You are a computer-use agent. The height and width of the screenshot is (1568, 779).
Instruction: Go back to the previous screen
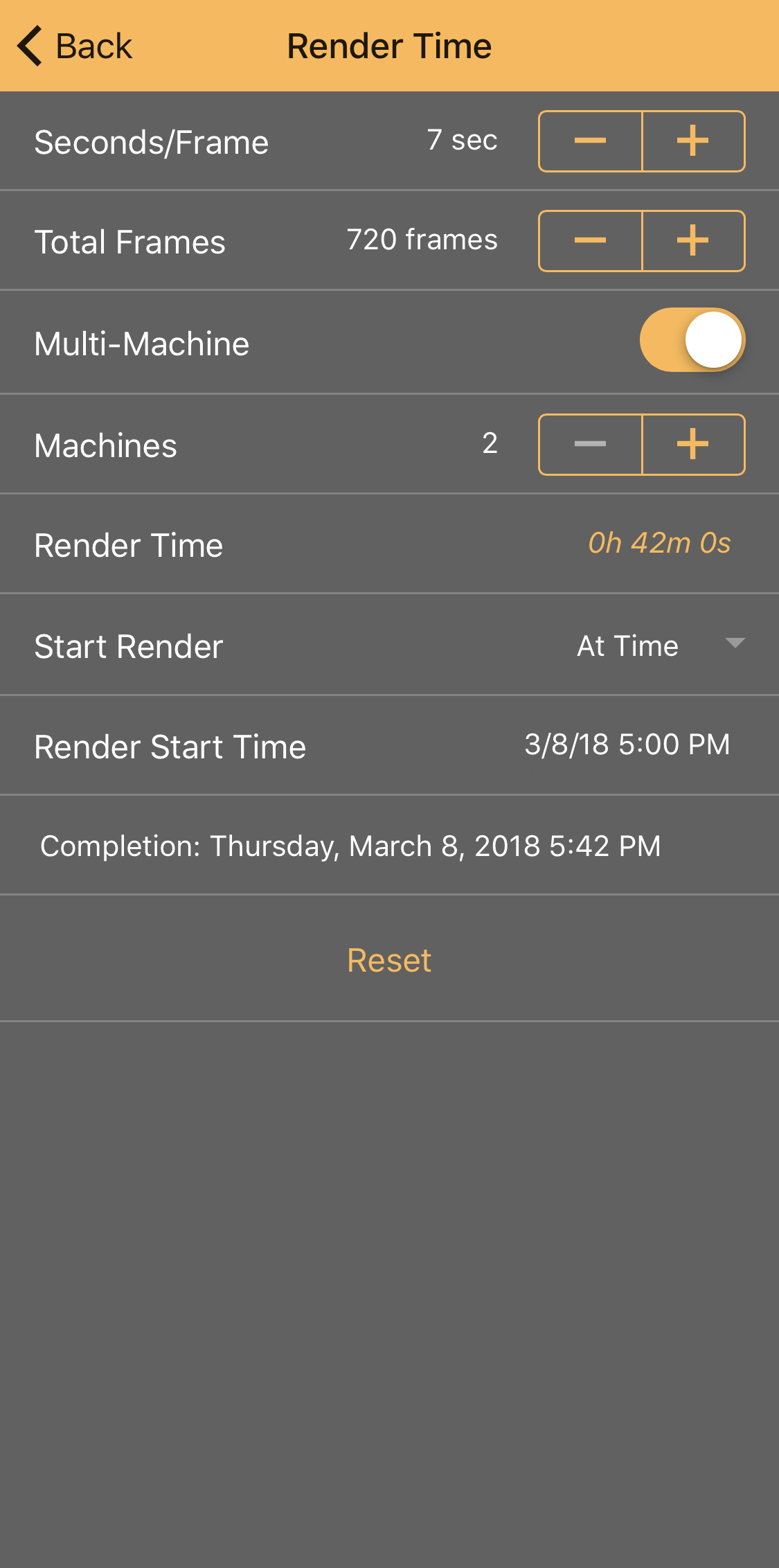click(74, 46)
